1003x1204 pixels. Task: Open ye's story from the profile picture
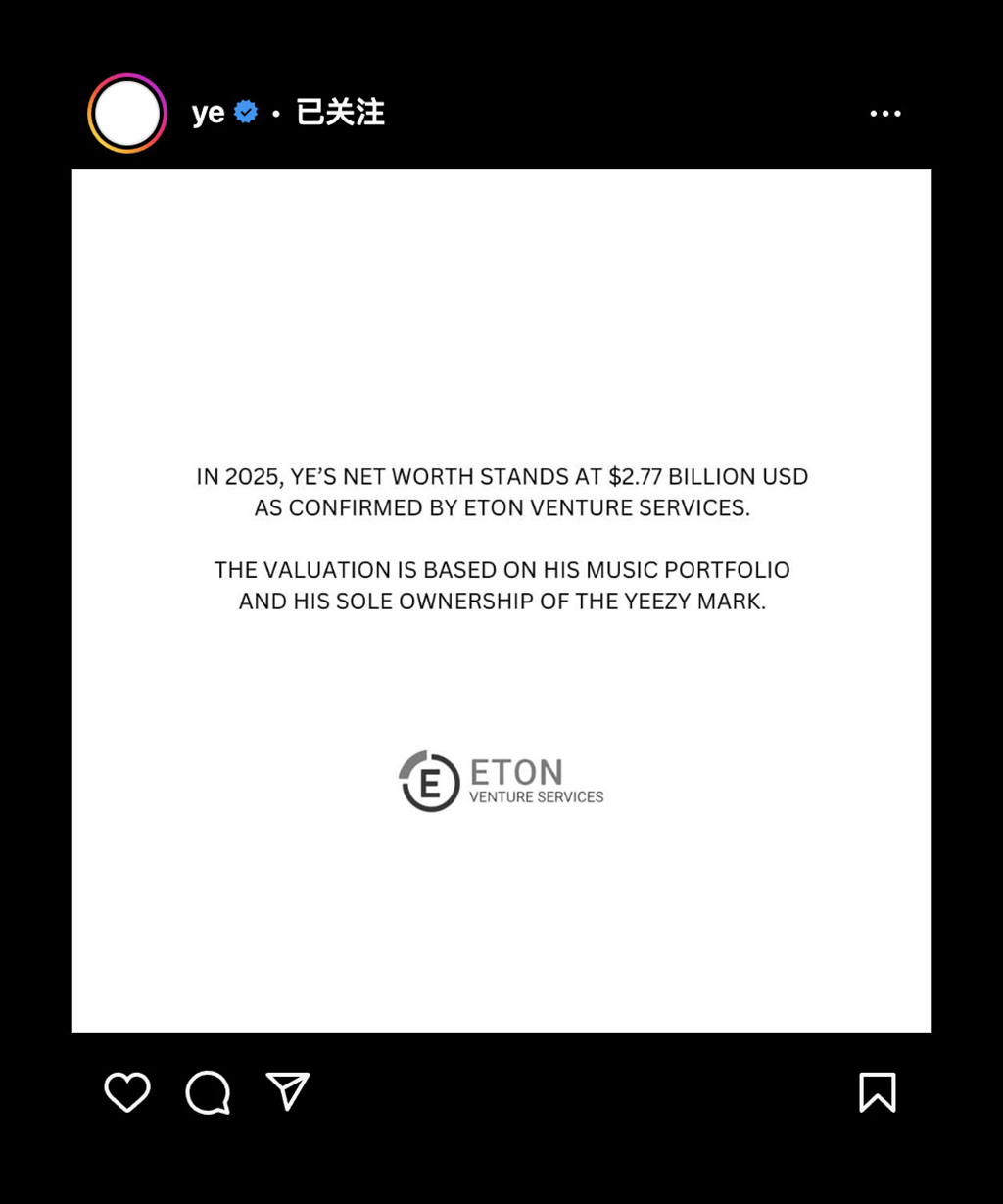click(x=127, y=114)
